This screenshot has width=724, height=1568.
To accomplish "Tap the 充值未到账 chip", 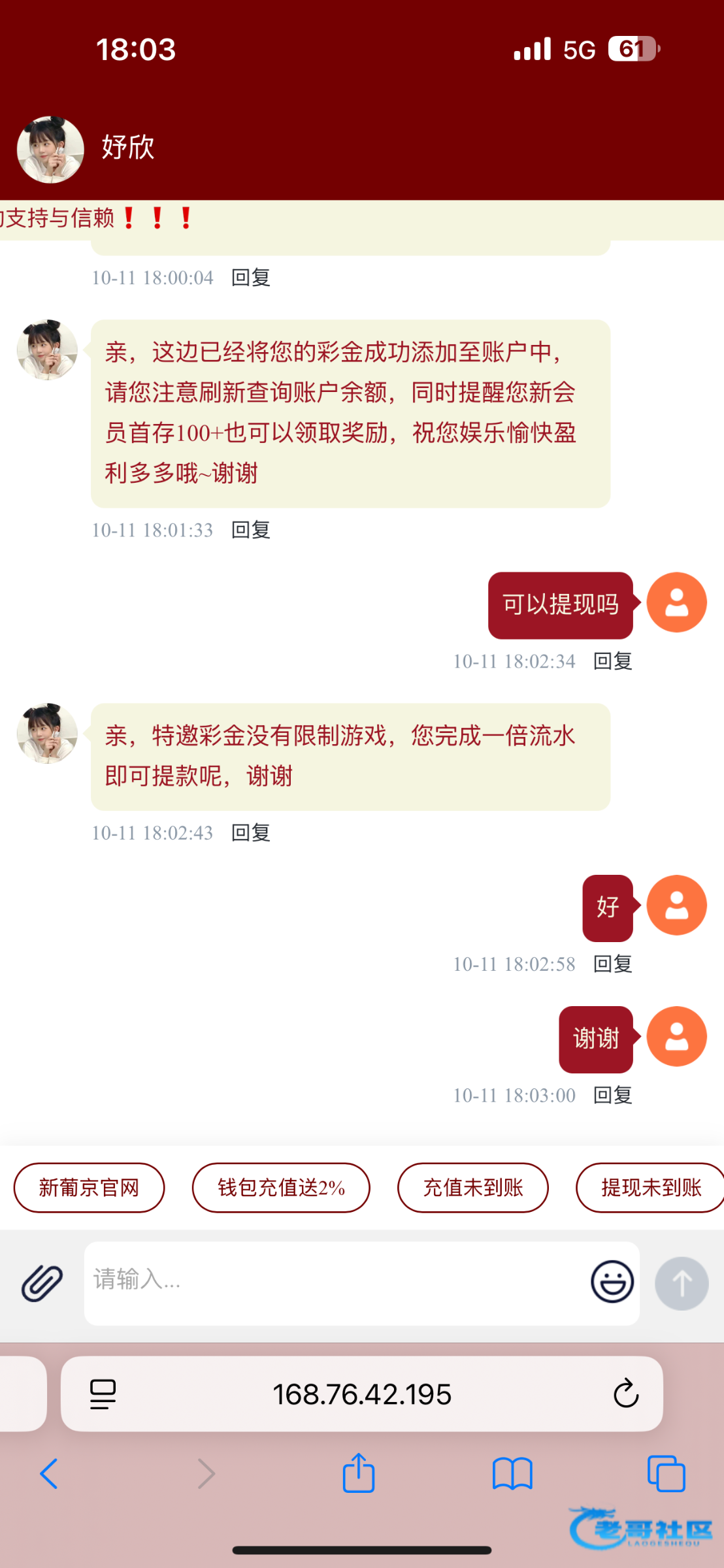I will (473, 1187).
